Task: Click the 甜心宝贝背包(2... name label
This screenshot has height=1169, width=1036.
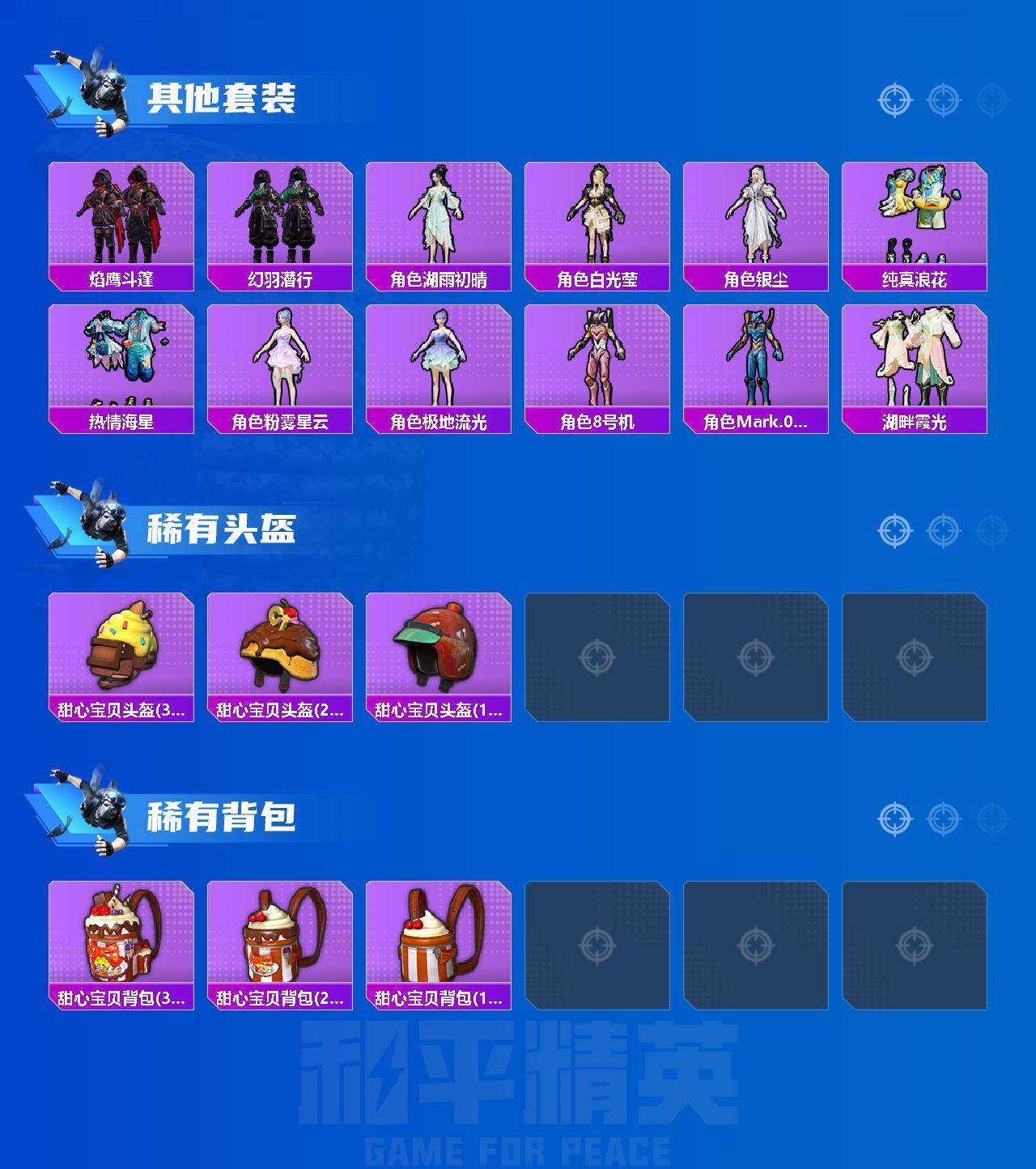Action: click(x=282, y=998)
